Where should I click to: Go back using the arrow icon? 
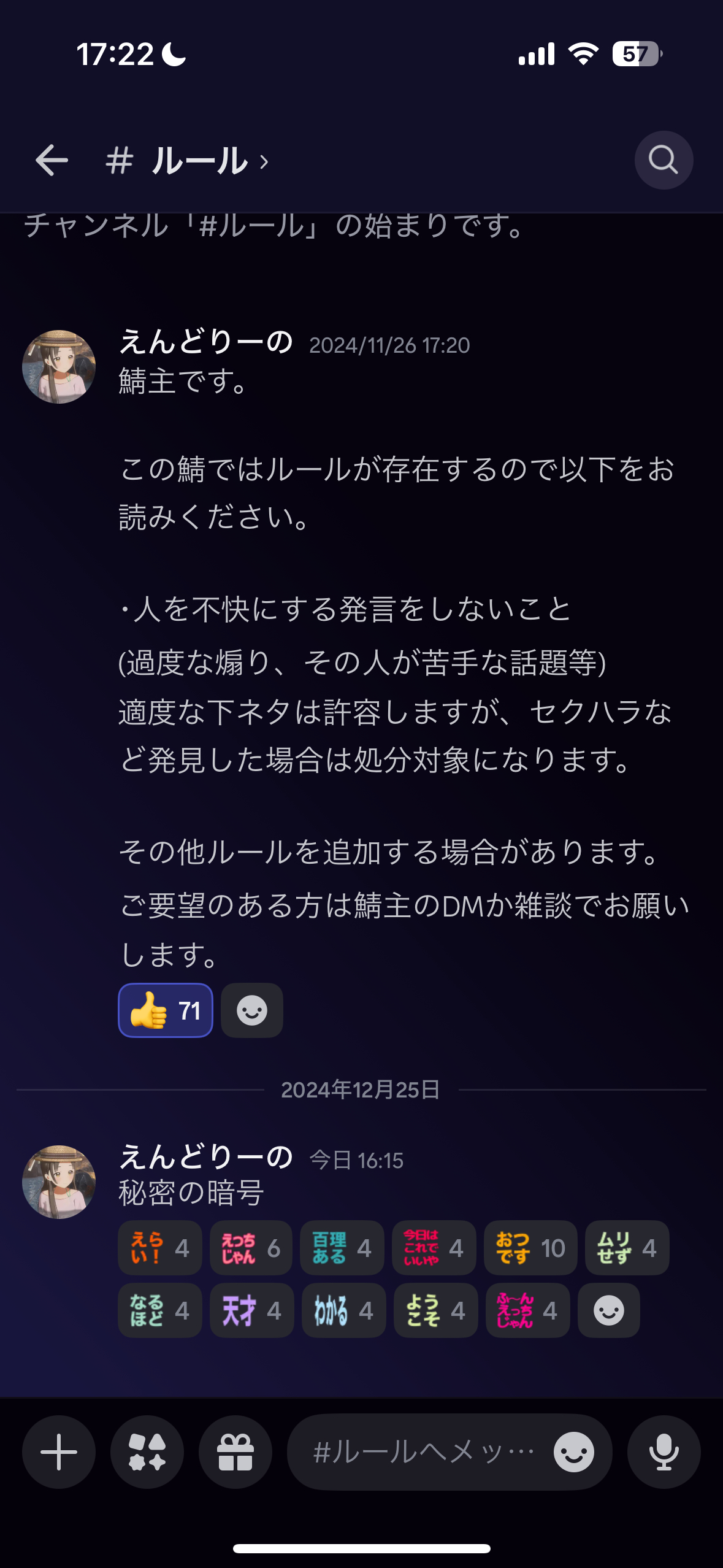[52, 161]
